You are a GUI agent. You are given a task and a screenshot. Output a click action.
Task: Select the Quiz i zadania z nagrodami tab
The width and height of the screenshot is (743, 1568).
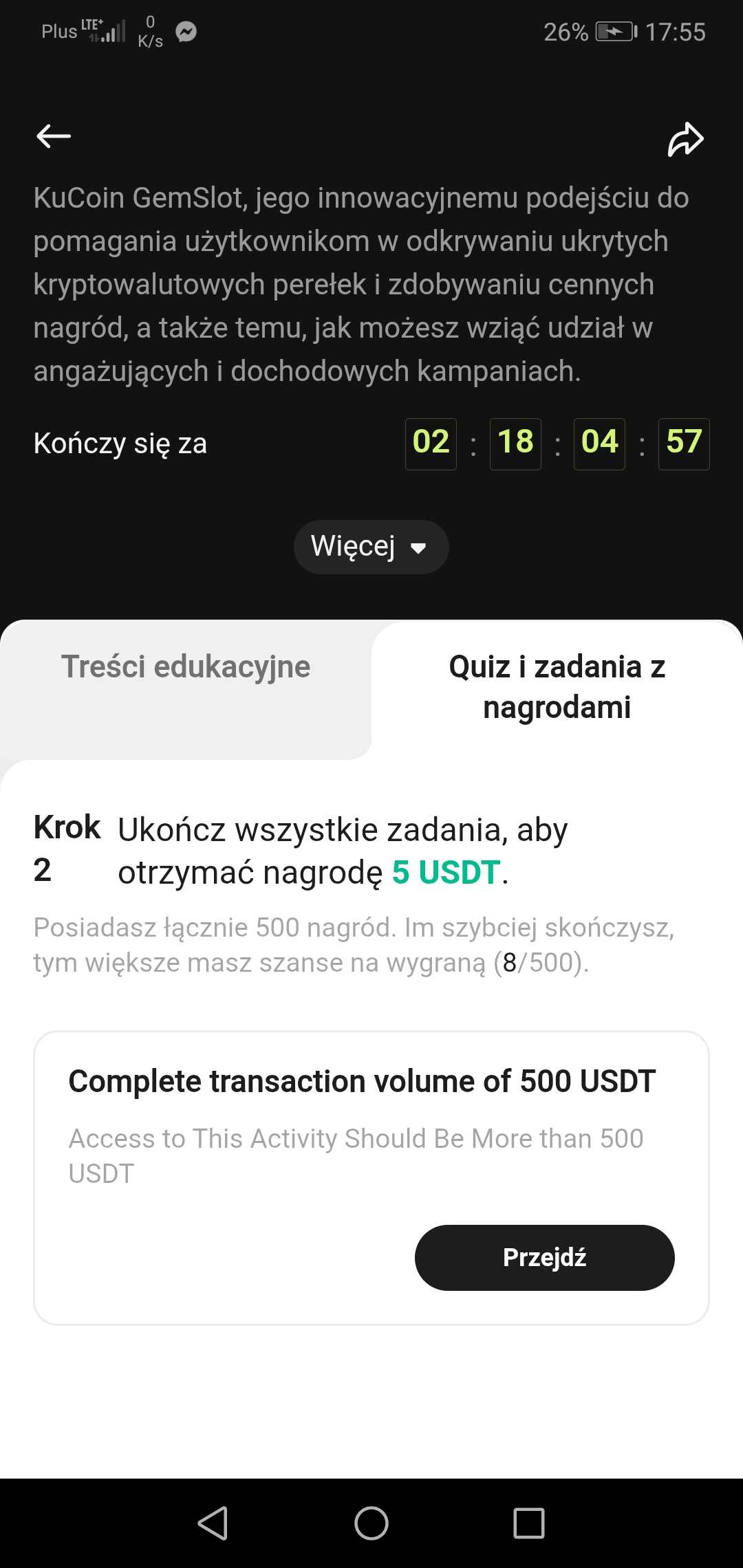click(x=557, y=687)
